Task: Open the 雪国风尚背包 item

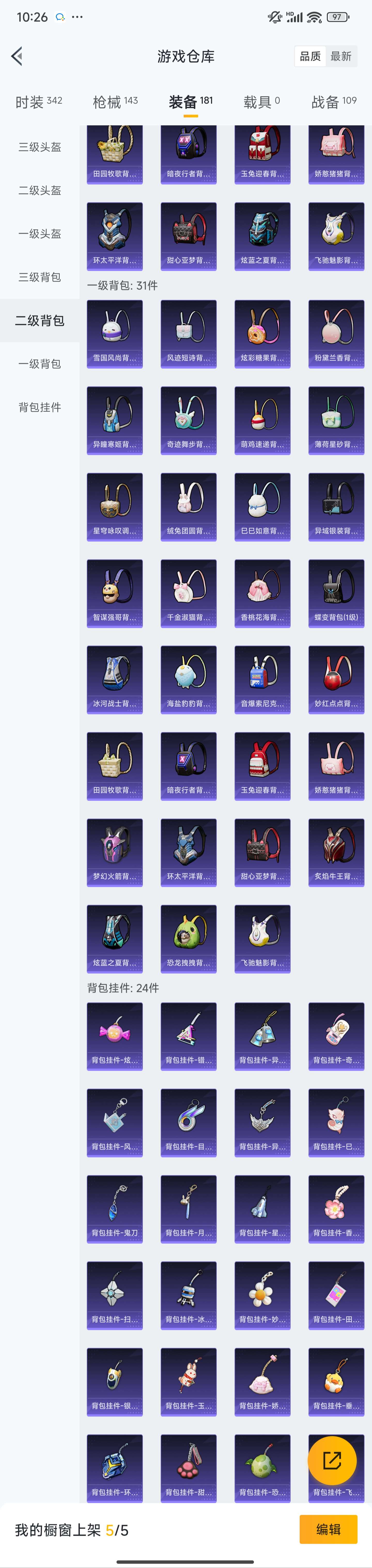Action: point(114,334)
